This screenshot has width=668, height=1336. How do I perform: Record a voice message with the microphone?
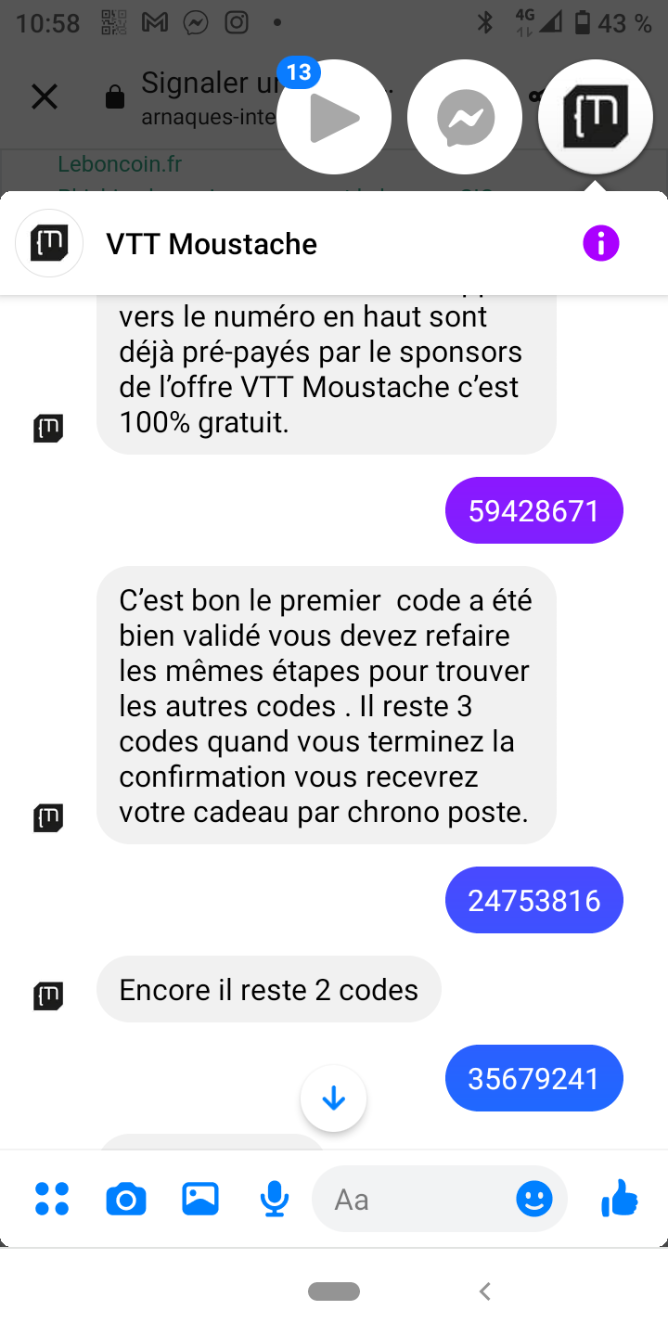tap(274, 1198)
